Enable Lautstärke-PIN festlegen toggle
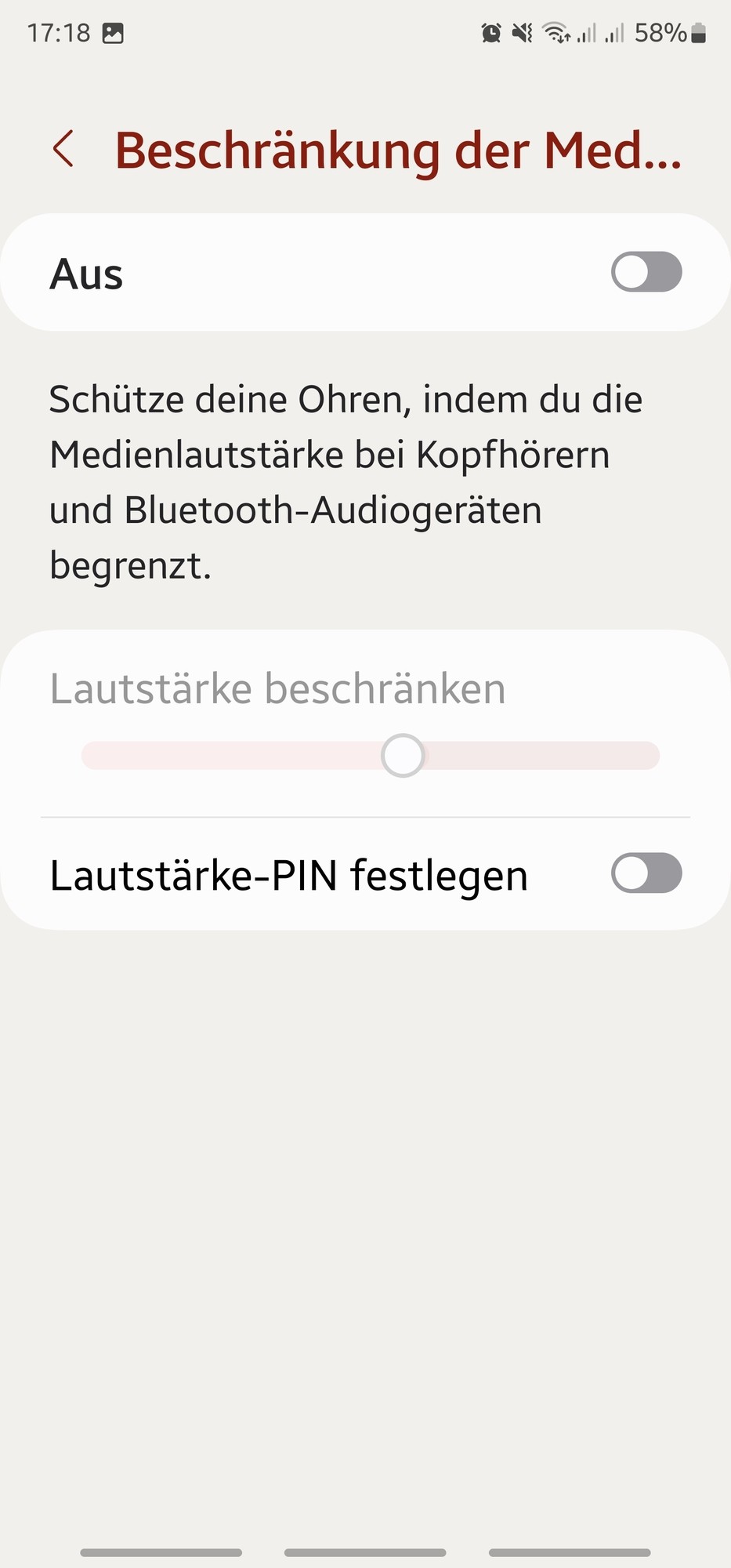Viewport: 731px width, 1568px height. click(x=646, y=873)
